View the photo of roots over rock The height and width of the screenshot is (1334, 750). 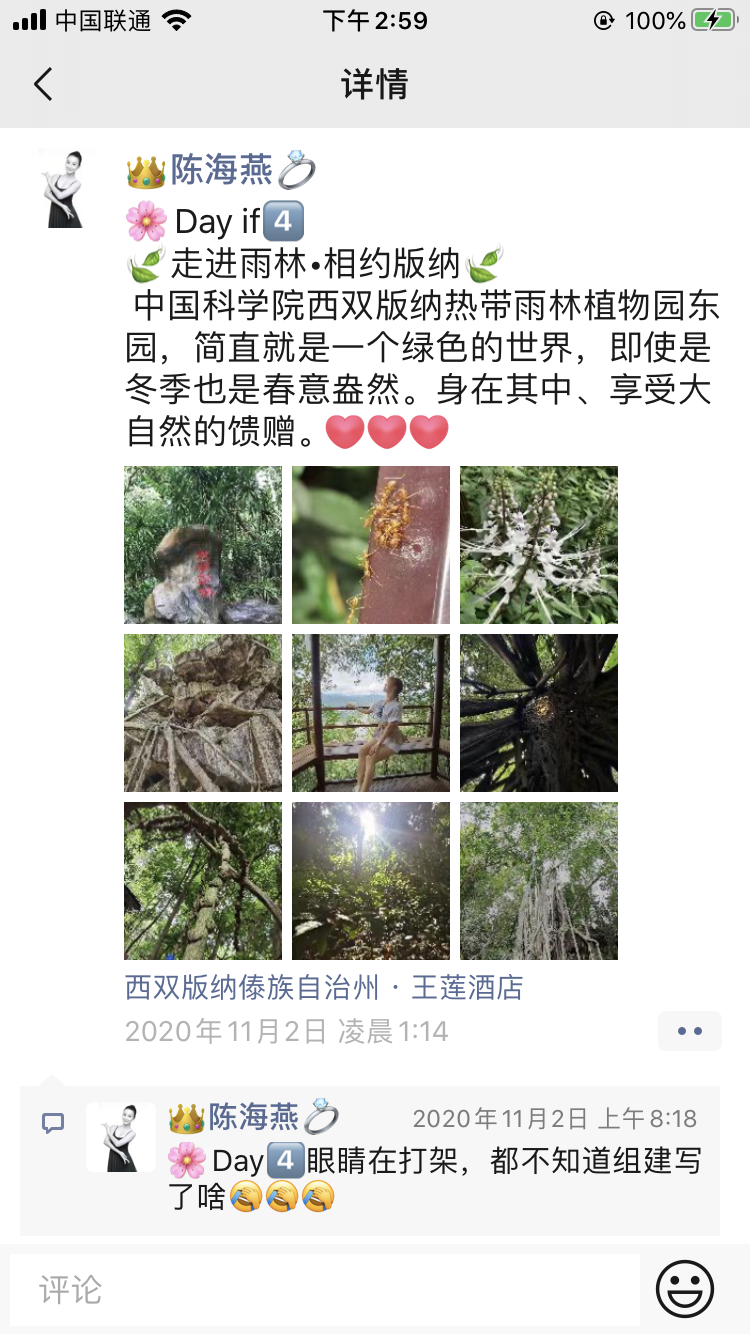click(203, 713)
